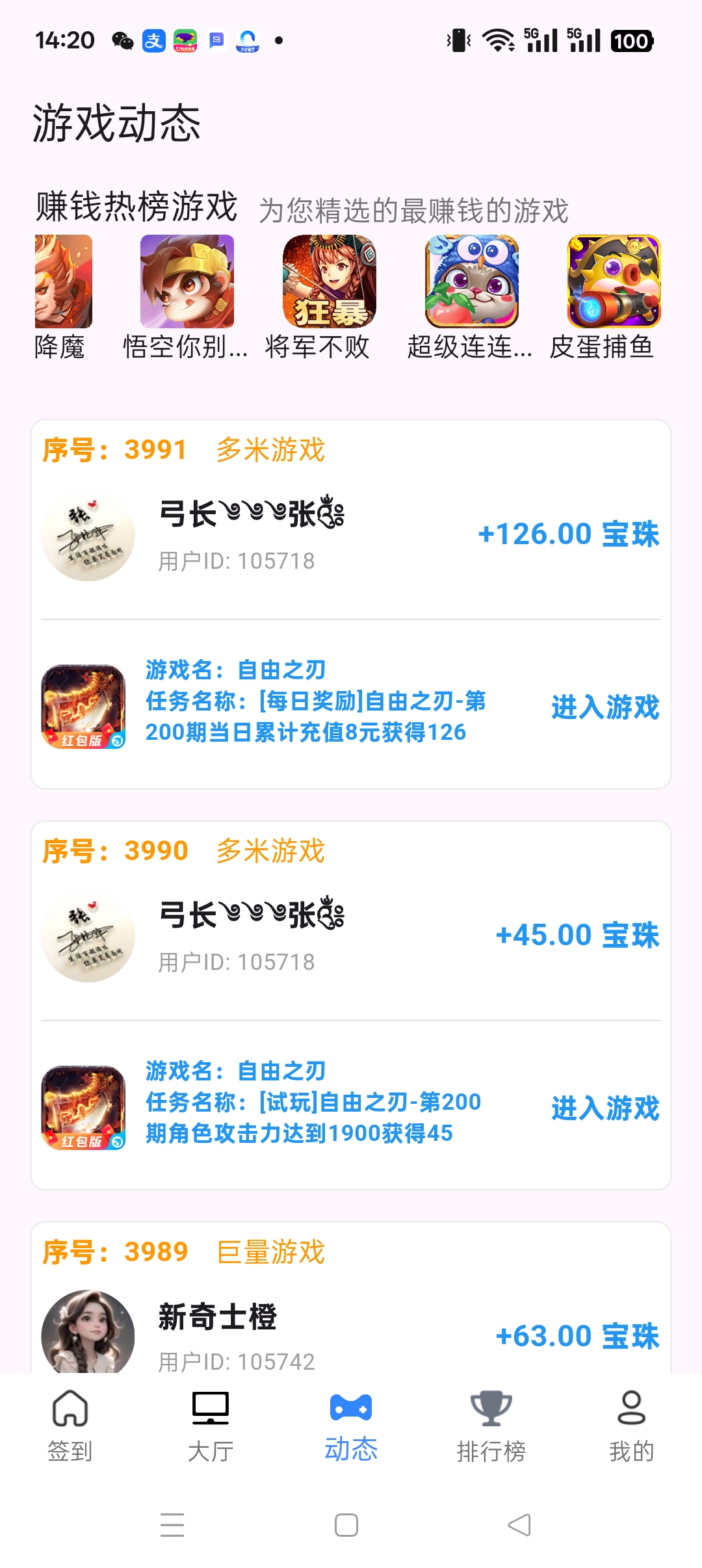This screenshot has width=702, height=1568.
Task: Tap the 皮蛋捕鱼 game icon
Action: [611, 283]
